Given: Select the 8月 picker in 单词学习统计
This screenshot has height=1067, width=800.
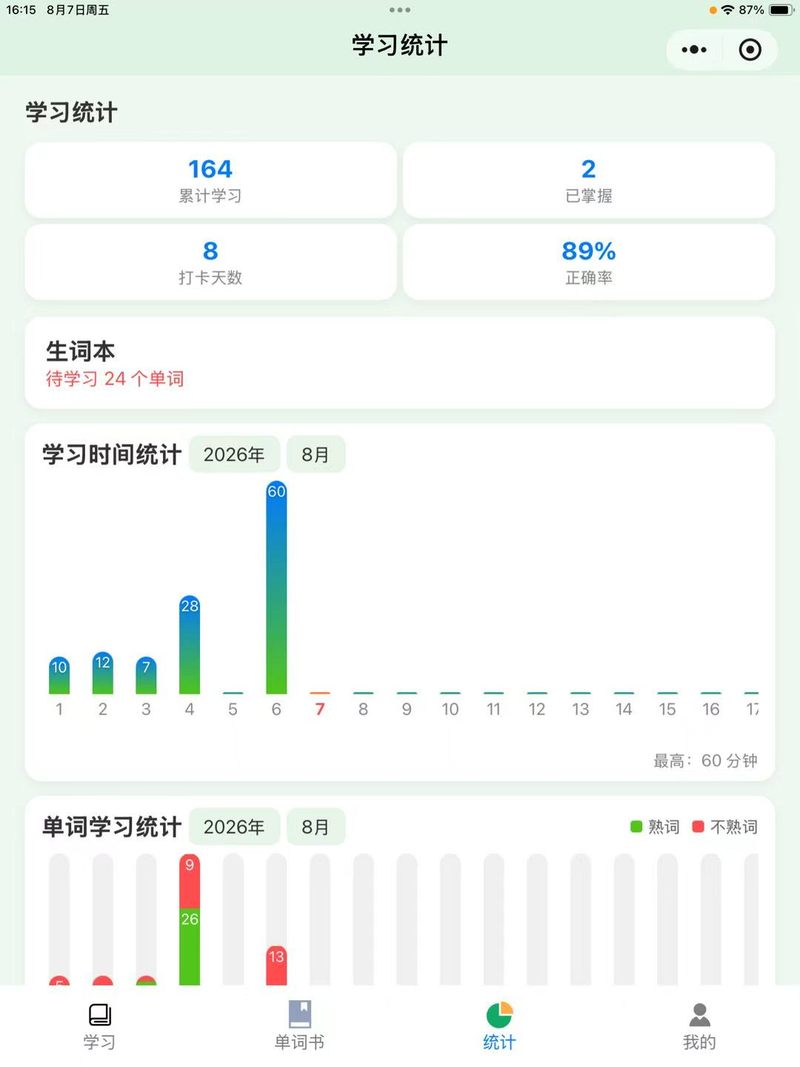Looking at the screenshot, I should pos(316,826).
